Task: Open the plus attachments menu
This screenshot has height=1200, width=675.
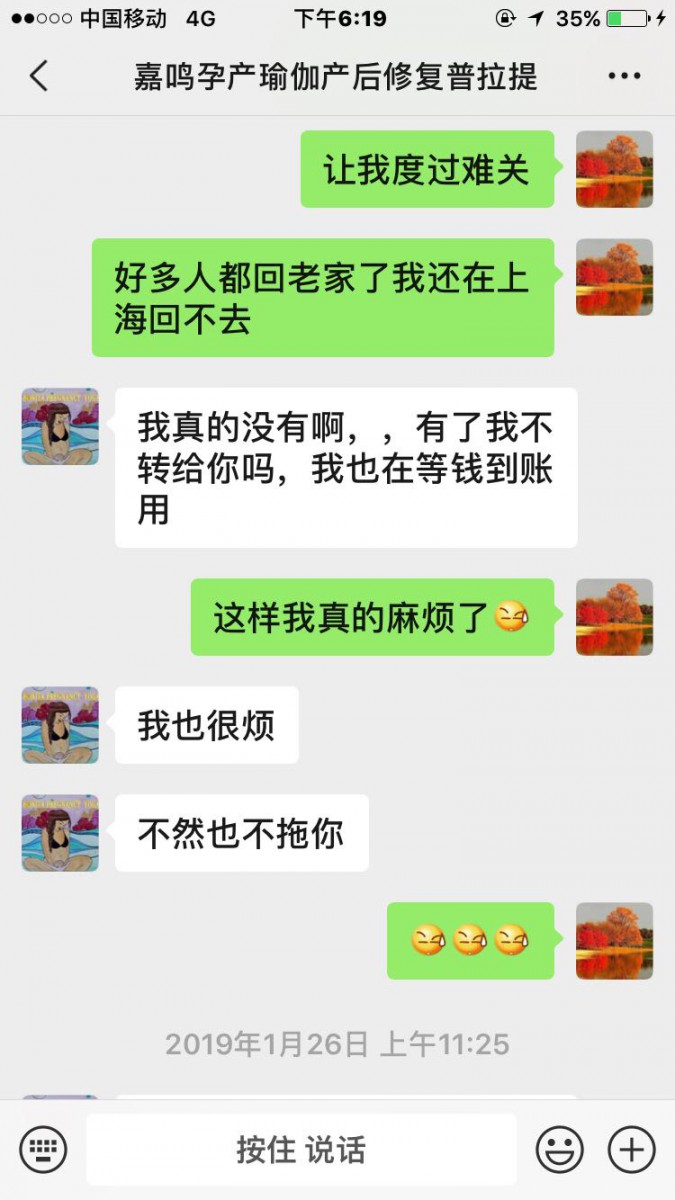Action: [x=631, y=1149]
